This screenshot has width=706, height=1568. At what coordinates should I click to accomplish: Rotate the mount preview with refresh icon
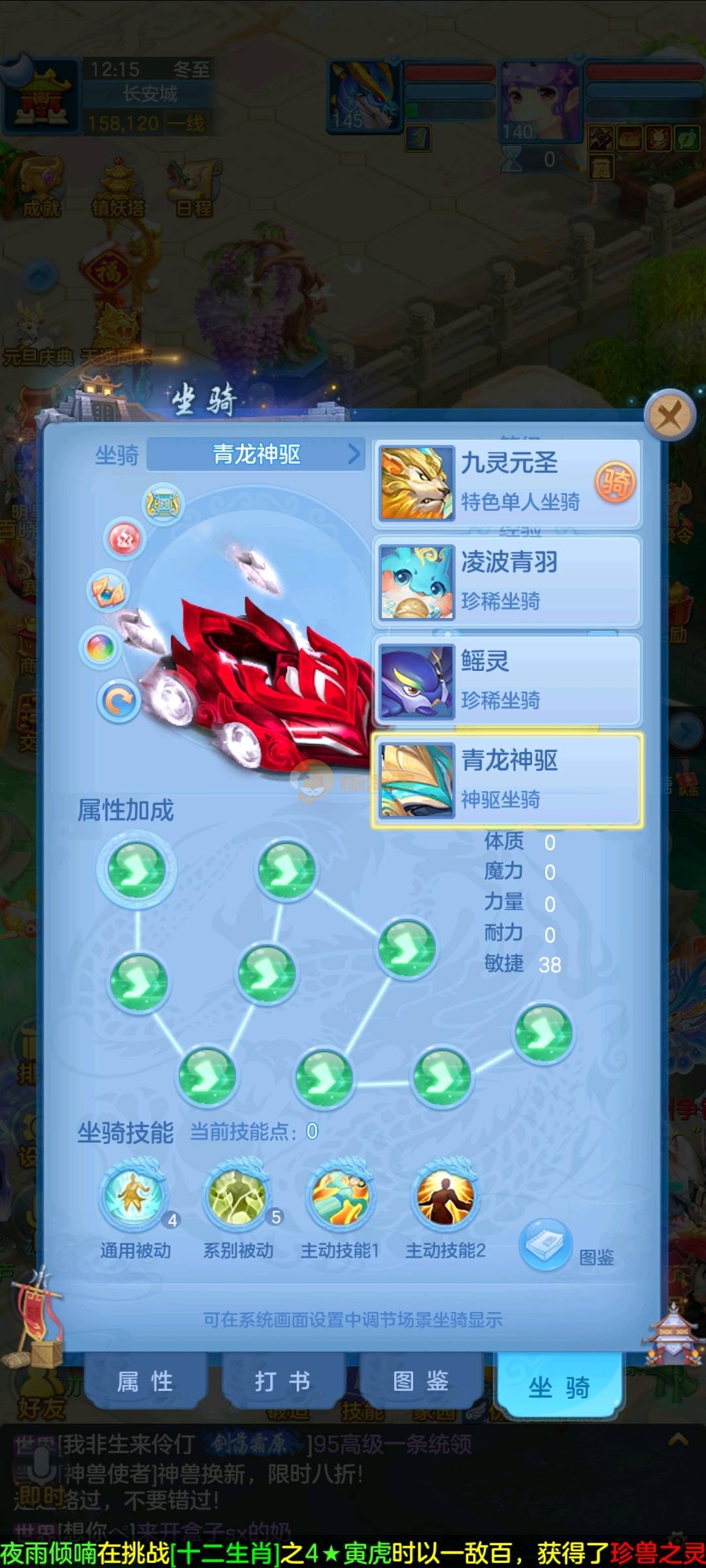click(119, 702)
